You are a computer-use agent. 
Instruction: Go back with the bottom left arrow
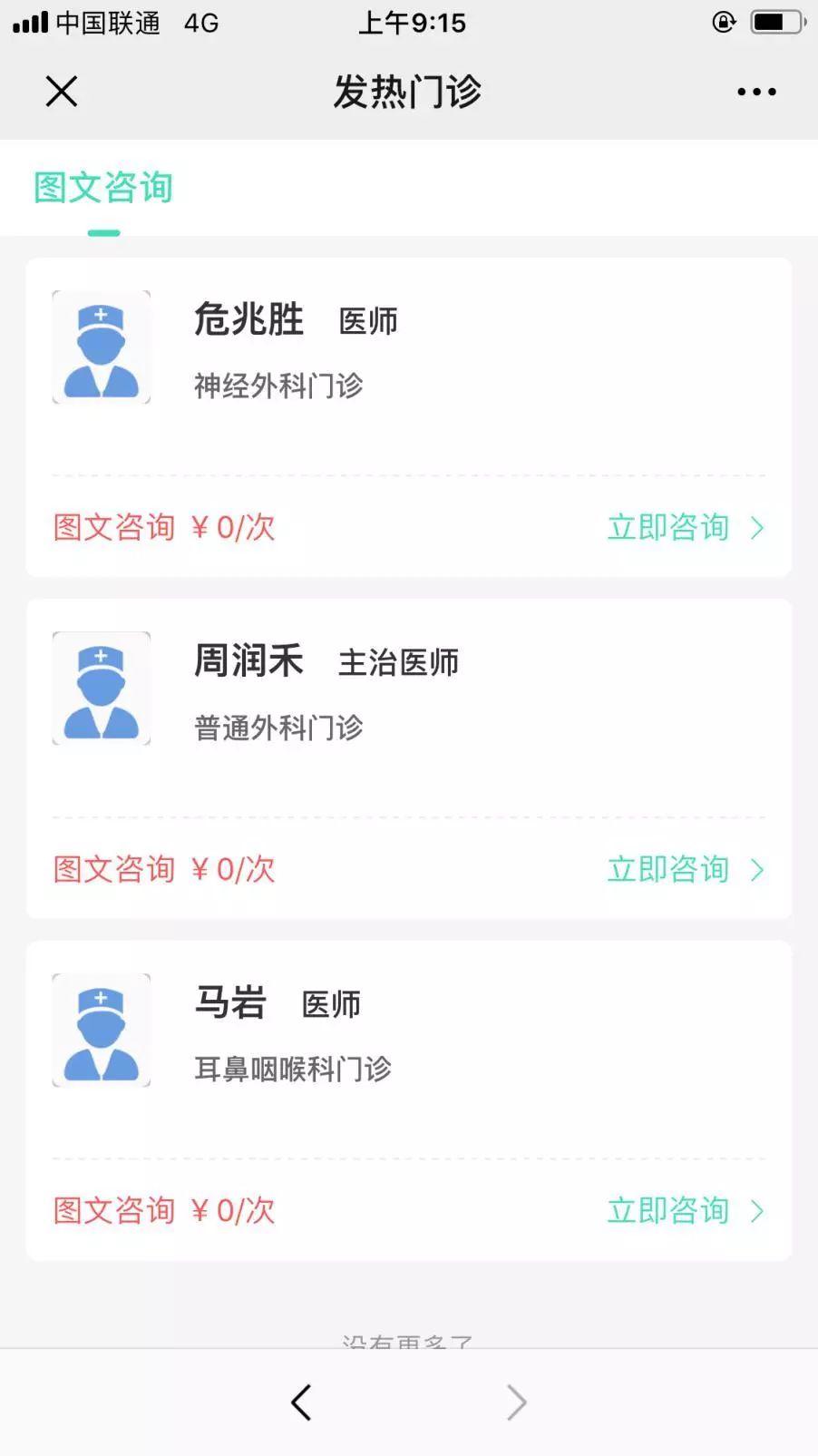[x=301, y=1402]
